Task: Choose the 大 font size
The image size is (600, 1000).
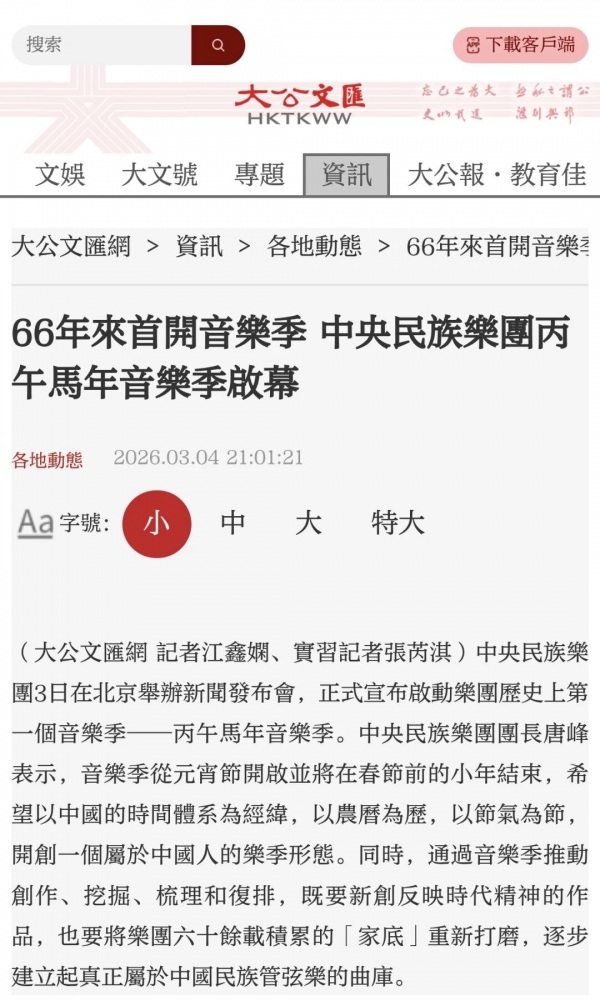Action: click(x=308, y=523)
